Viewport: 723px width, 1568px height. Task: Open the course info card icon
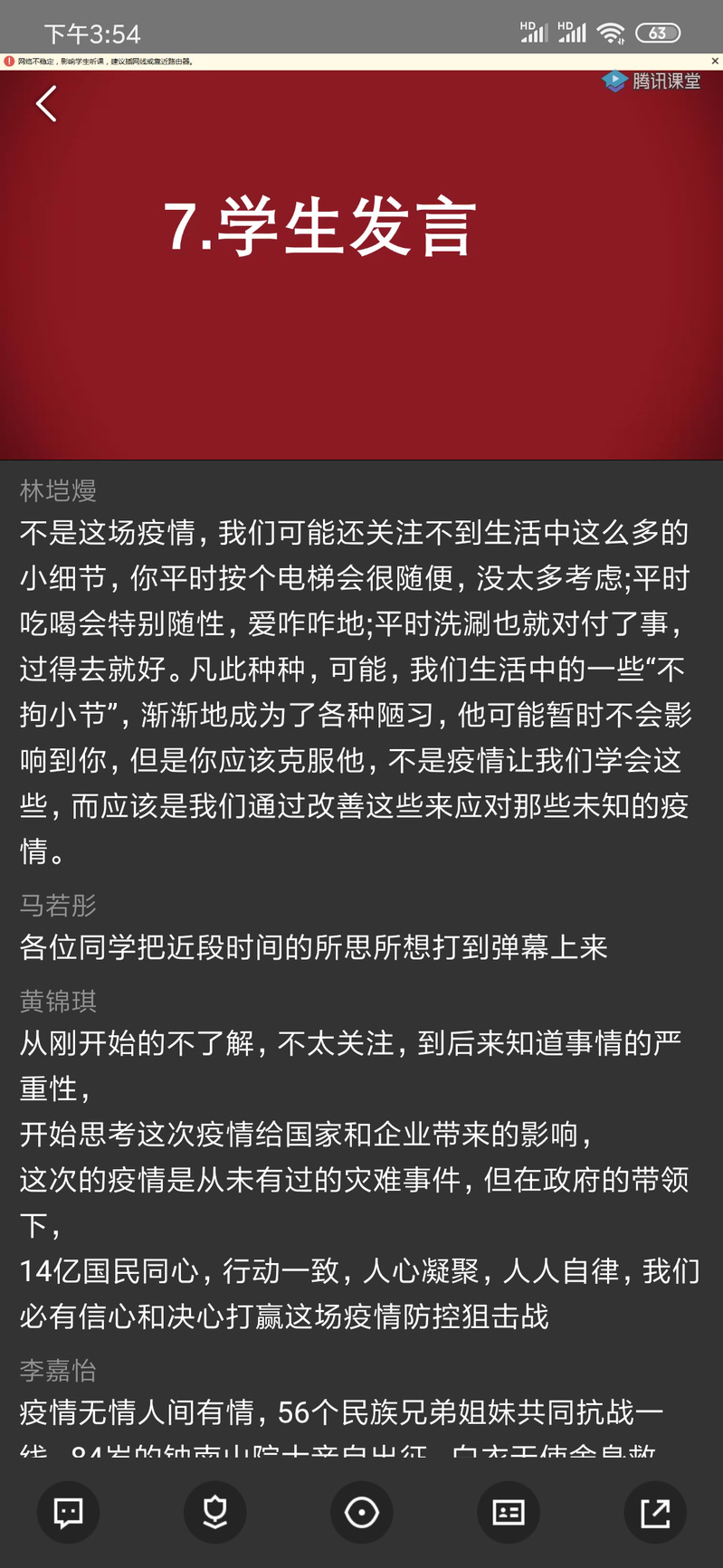pos(508,1512)
